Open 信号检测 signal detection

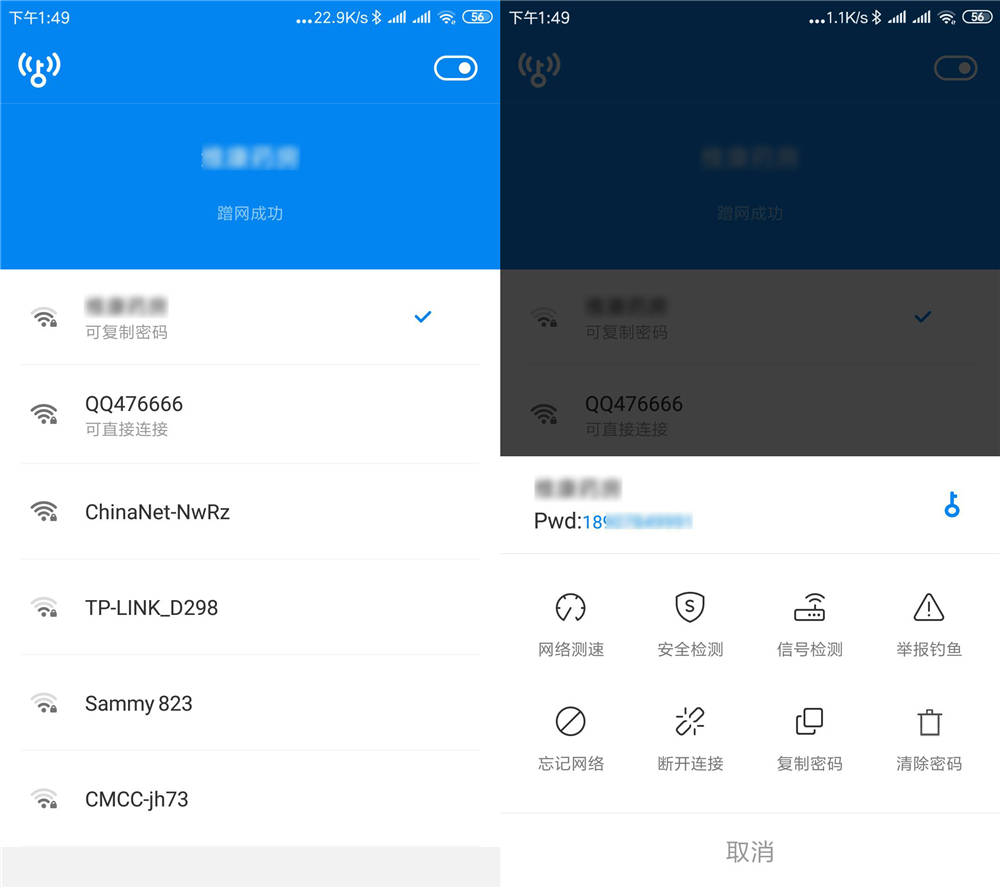809,624
